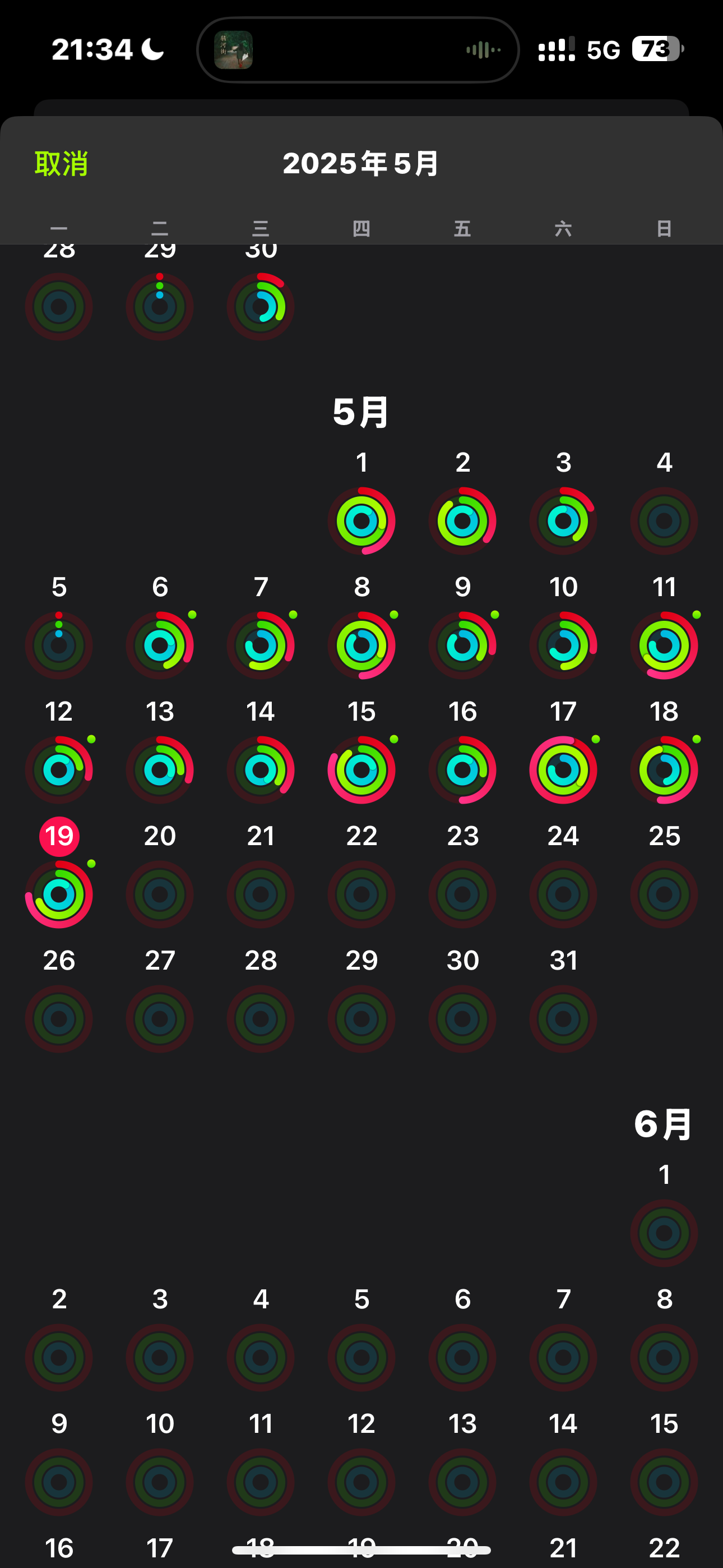Select May 10 activity rings

[x=564, y=645]
